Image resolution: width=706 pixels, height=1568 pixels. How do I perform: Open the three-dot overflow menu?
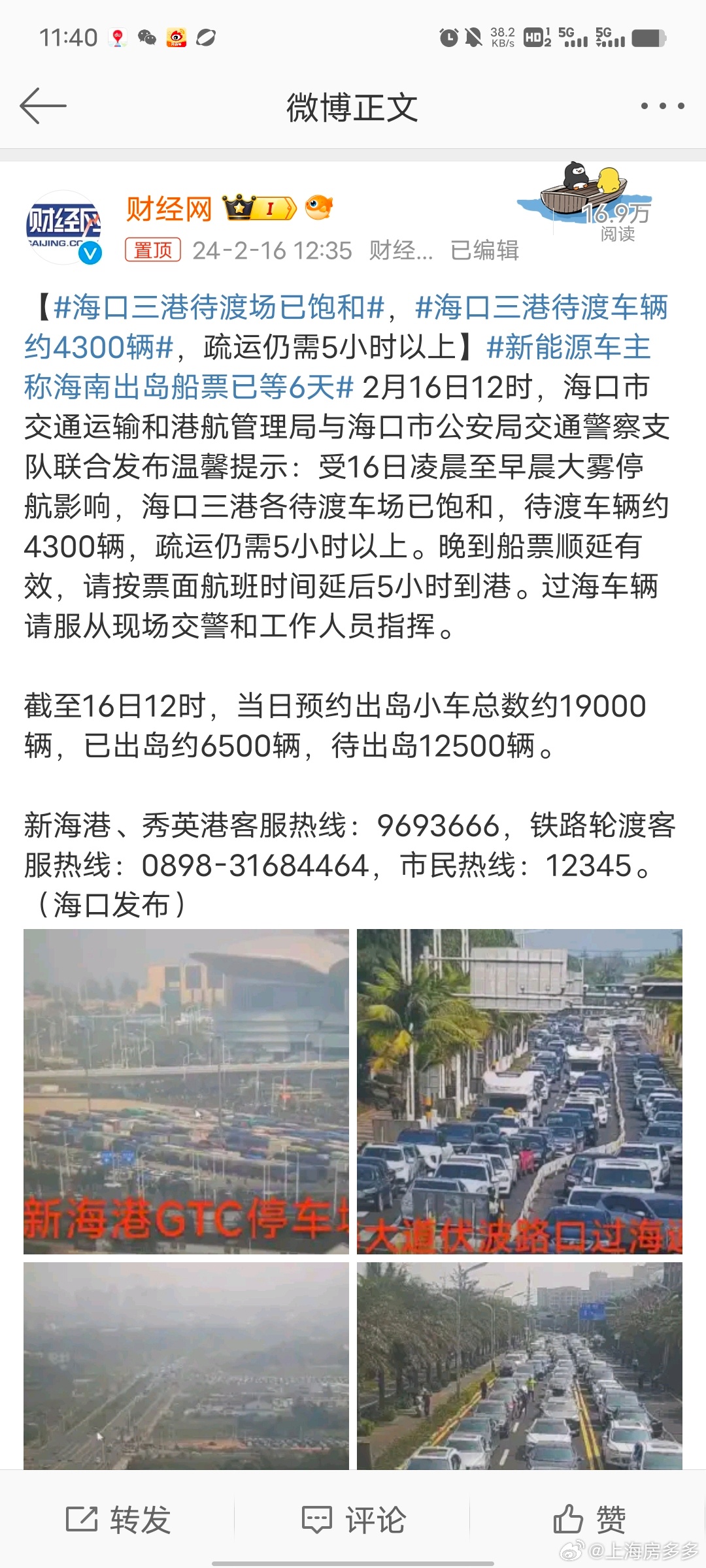tap(662, 106)
